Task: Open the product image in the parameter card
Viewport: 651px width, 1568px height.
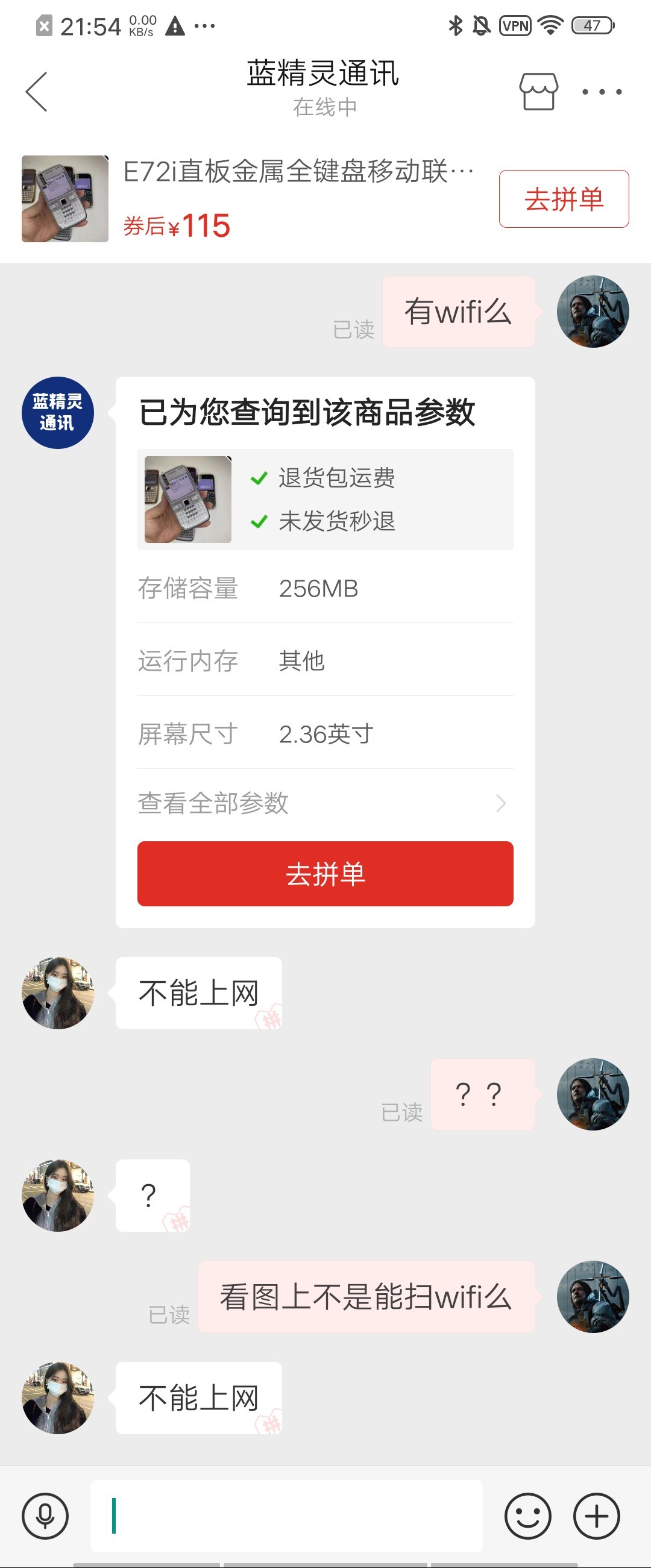Action: pos(187,499)
